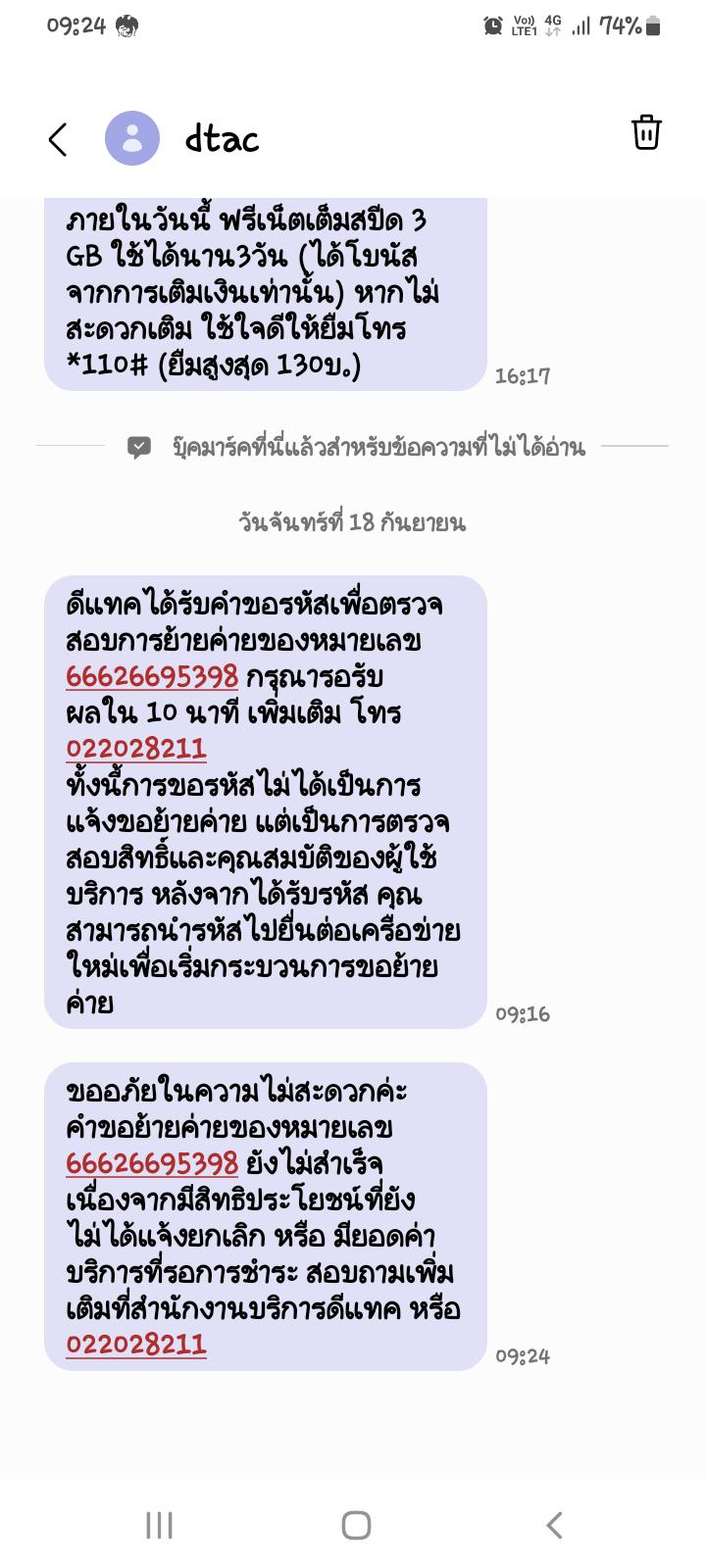Go back using the header back arrow

(x=58, y=139)
